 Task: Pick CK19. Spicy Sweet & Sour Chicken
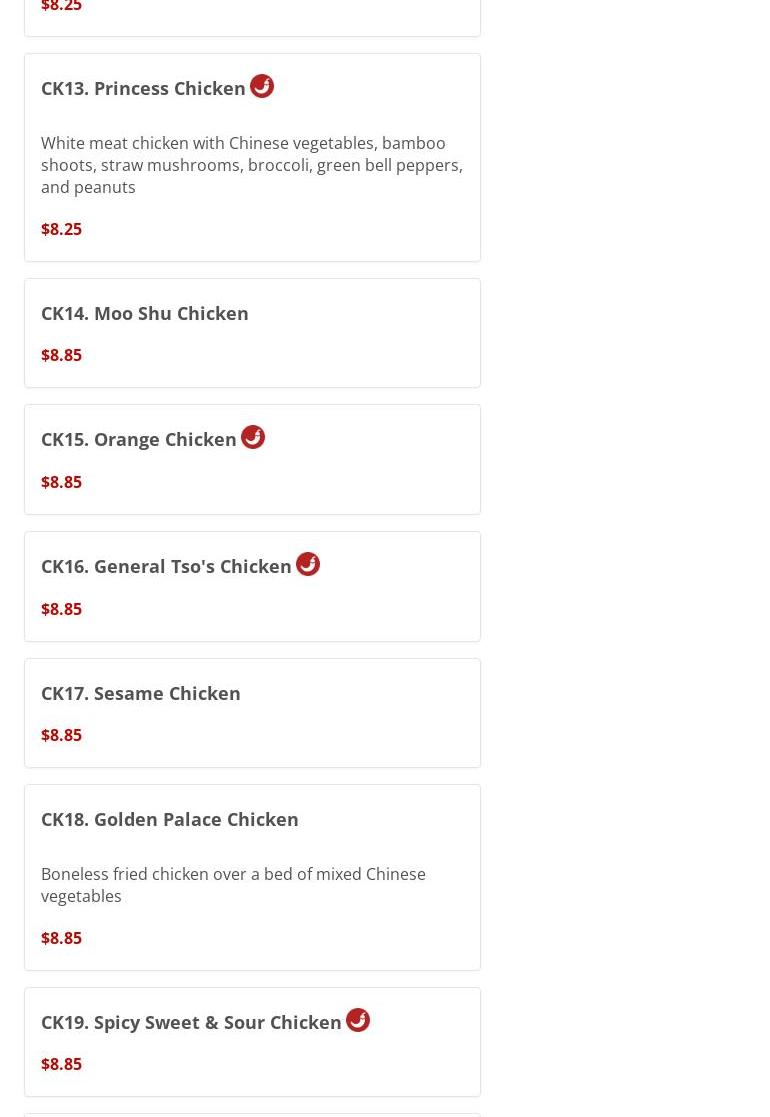[x=191, y=1023]
